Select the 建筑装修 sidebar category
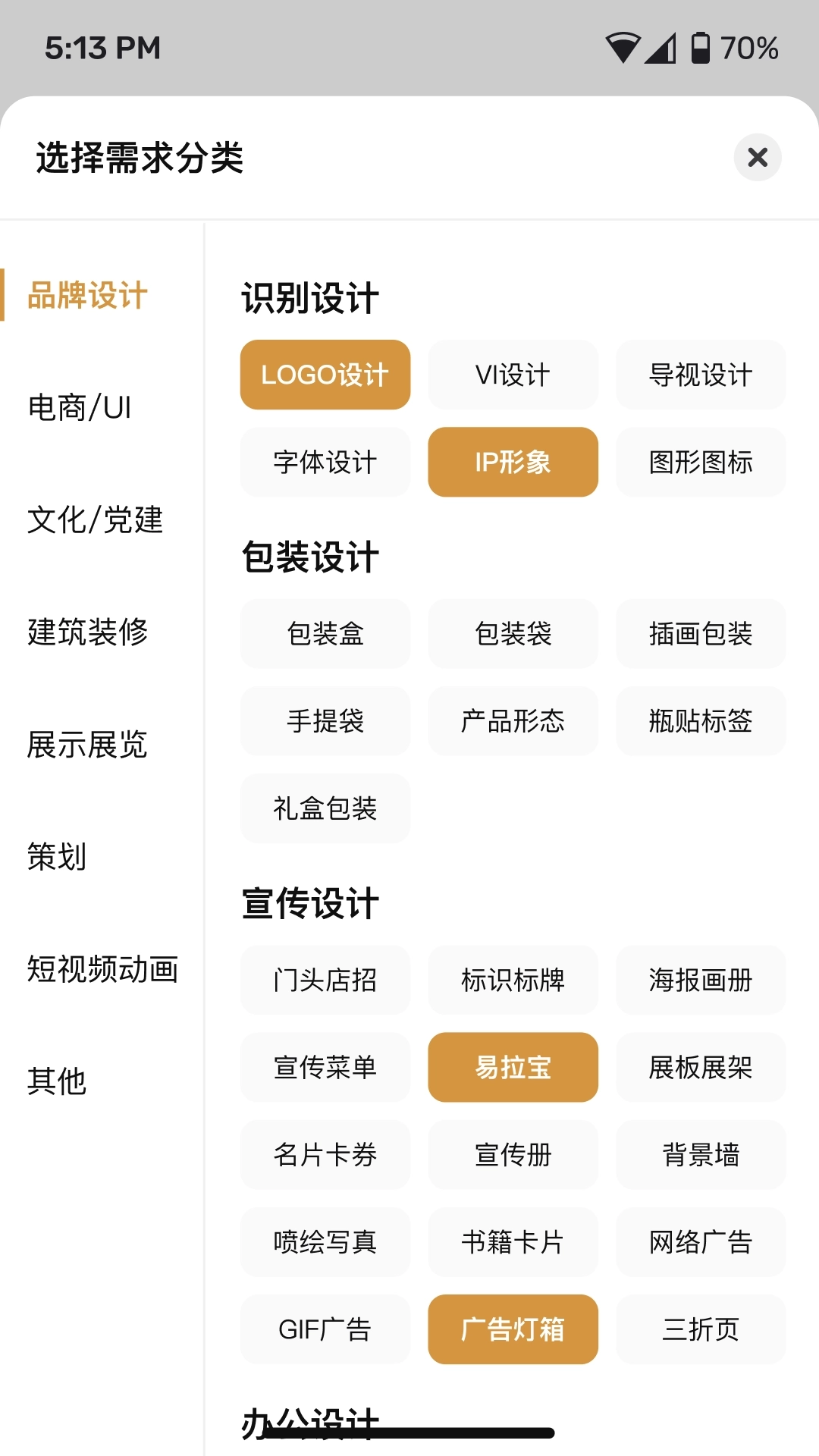819x1456 pixels. pos(89,632)
